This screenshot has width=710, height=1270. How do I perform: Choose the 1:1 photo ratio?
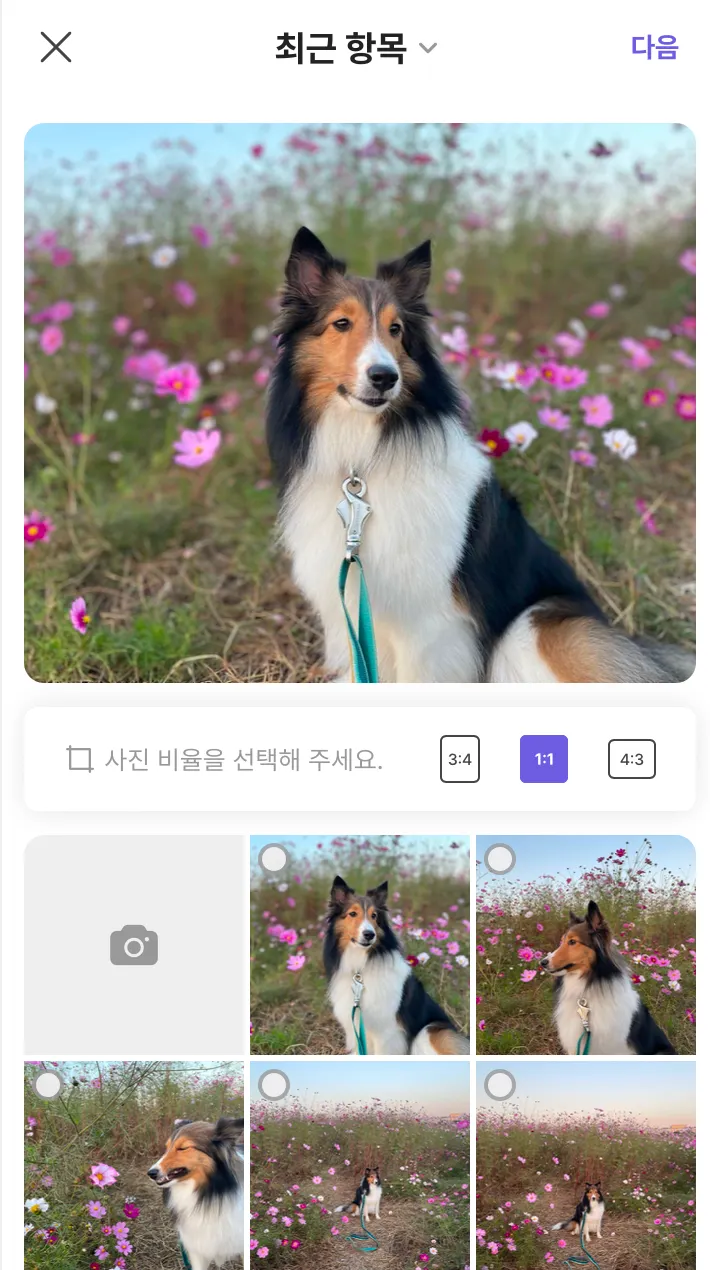point(544,759)
